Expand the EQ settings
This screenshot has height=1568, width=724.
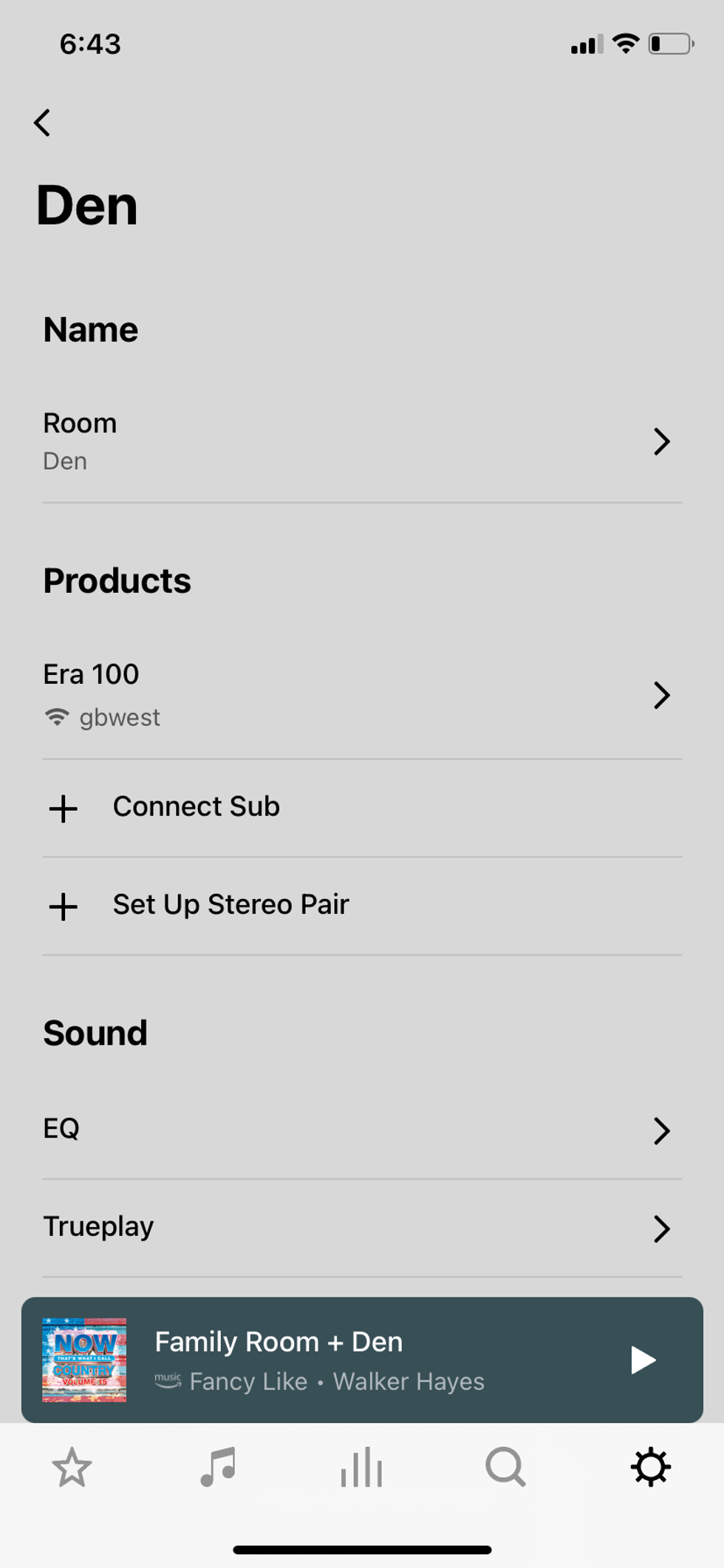tap(361, 1130)
